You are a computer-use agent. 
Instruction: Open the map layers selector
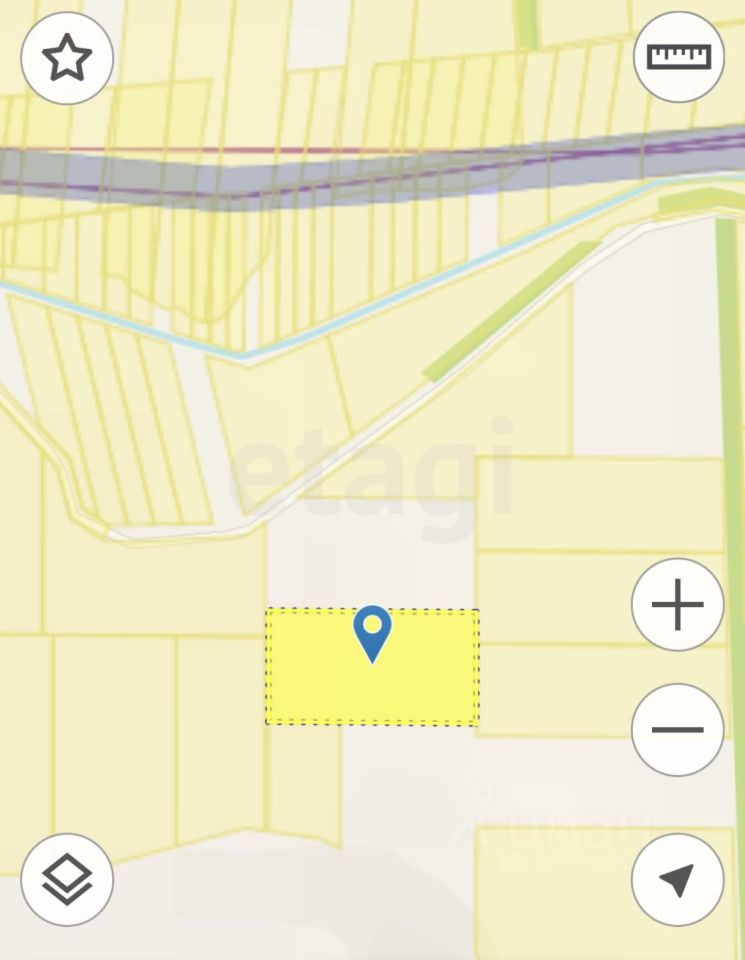click(x=67, y=880)
